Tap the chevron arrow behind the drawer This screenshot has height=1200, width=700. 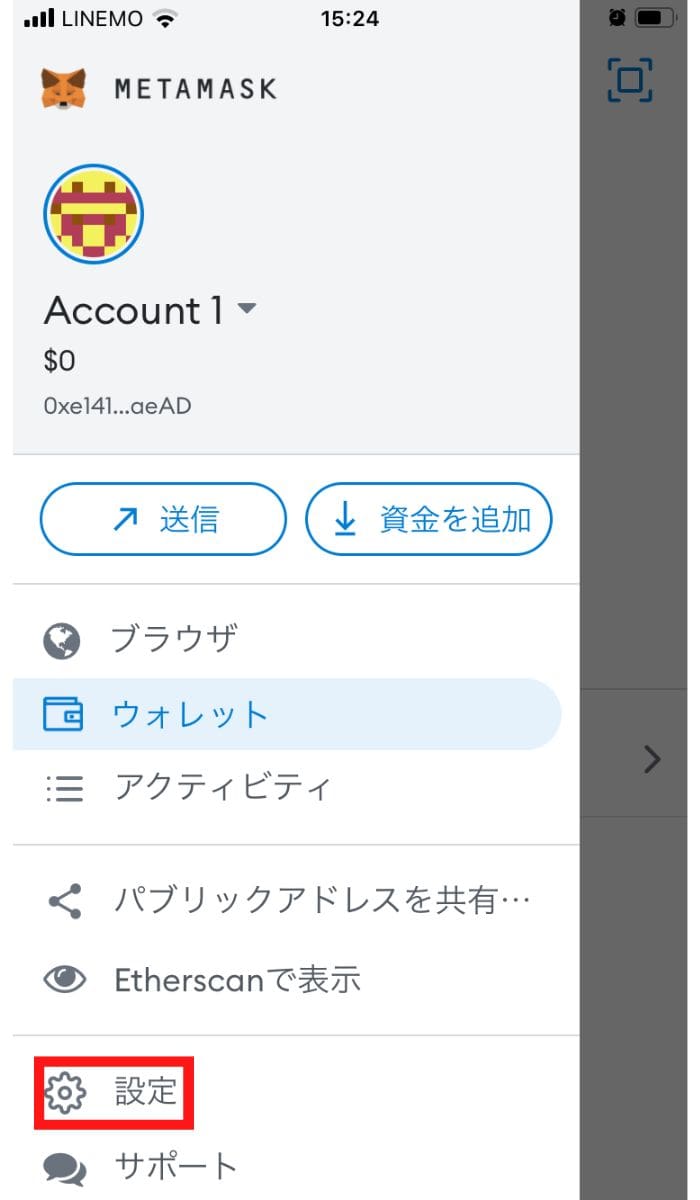point(652,760)
